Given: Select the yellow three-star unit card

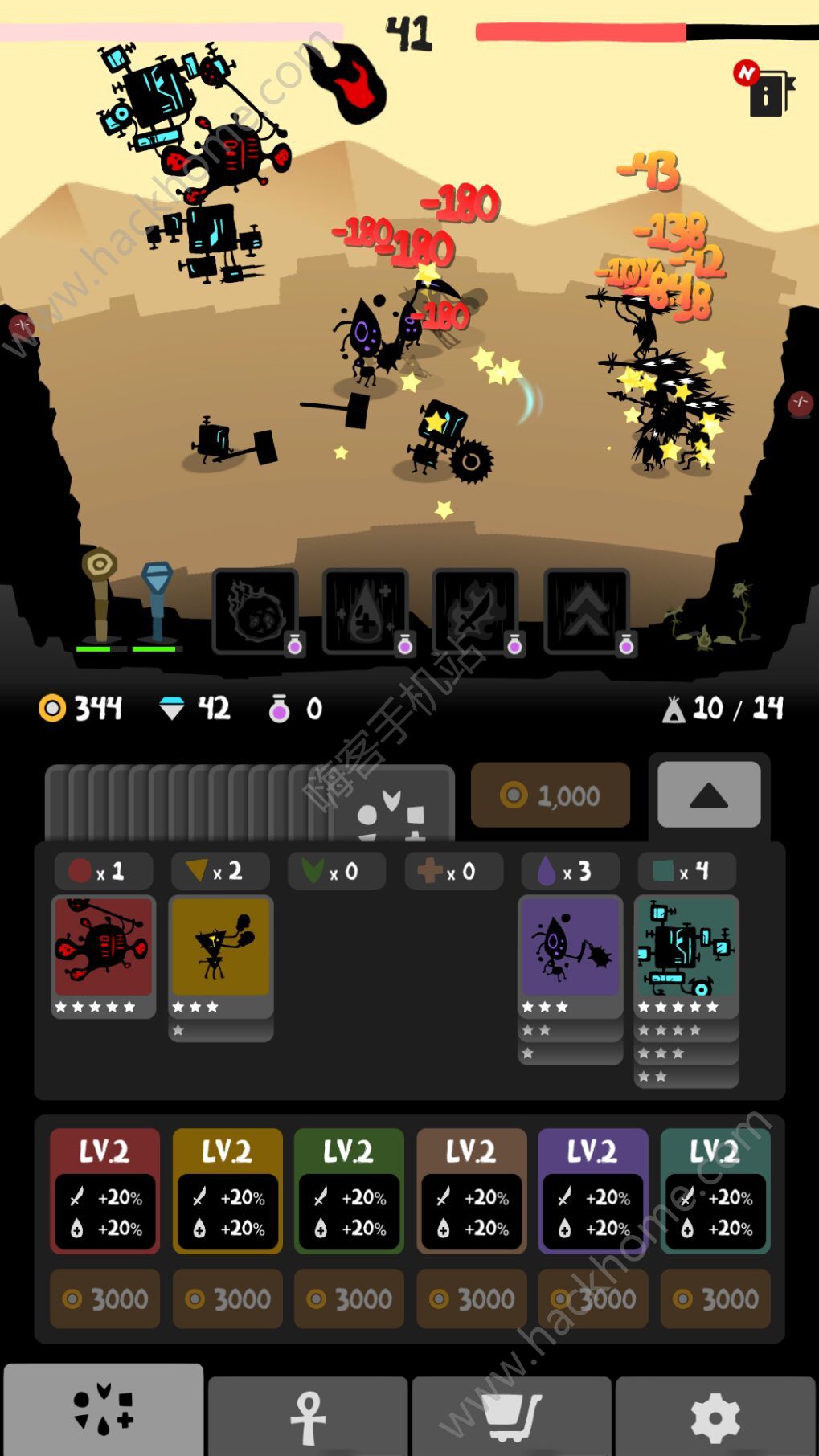Looking at the screenshot, I should click(221, 955).
